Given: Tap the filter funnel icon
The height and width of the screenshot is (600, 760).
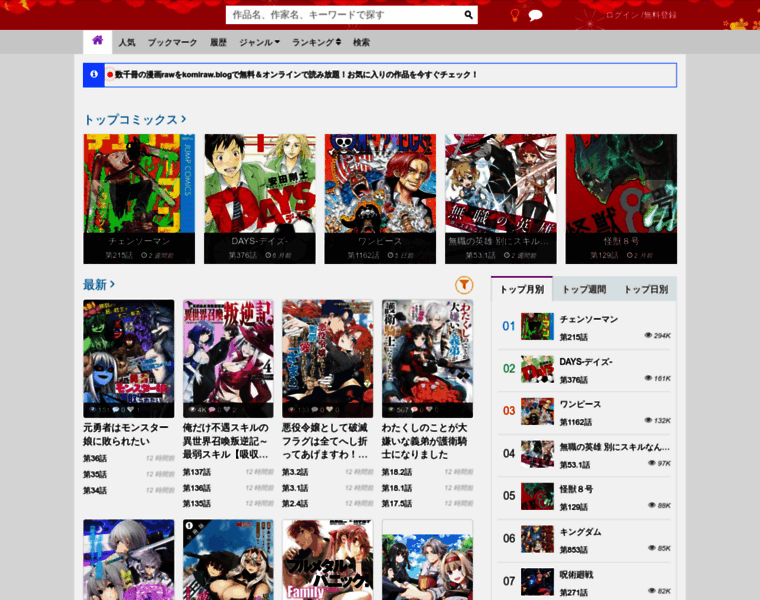Looking at the screenshot, I should pyautogui.click(x=464, y=285).
